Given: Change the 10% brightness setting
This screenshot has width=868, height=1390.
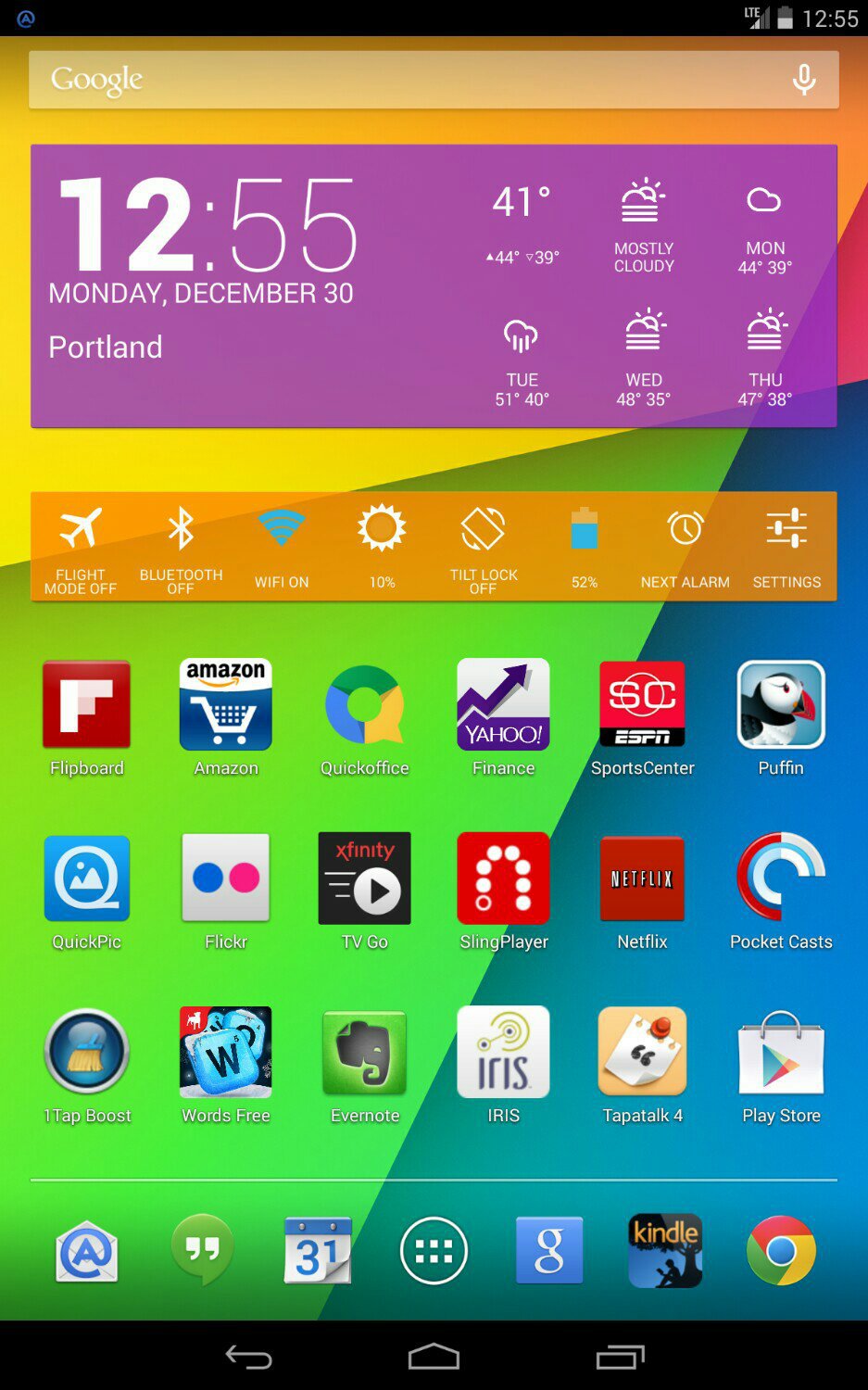Looking at the screenshot, I should [382, 547].
